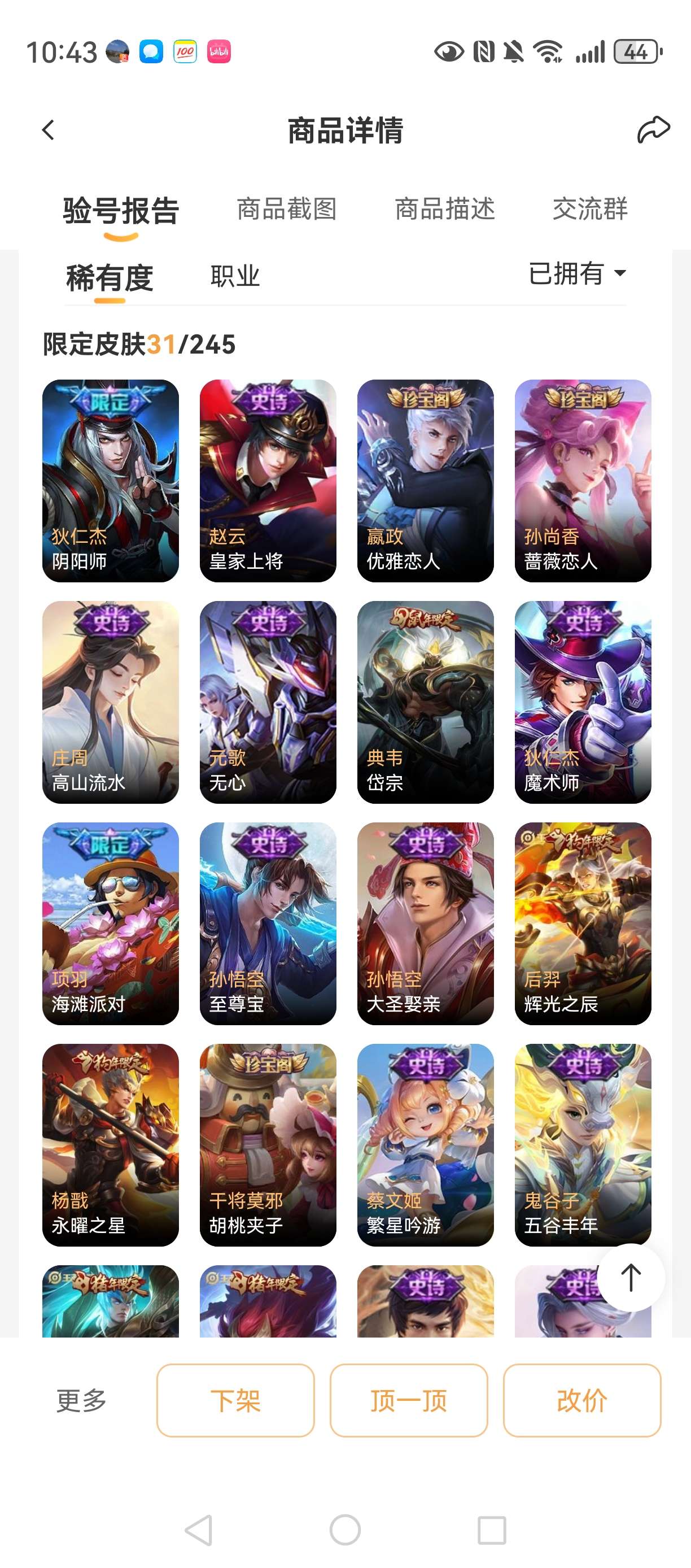Screen dimensions: 691x1568
Task: Expand the 已拥有 dropdown filter
Action: pos(578,273)
